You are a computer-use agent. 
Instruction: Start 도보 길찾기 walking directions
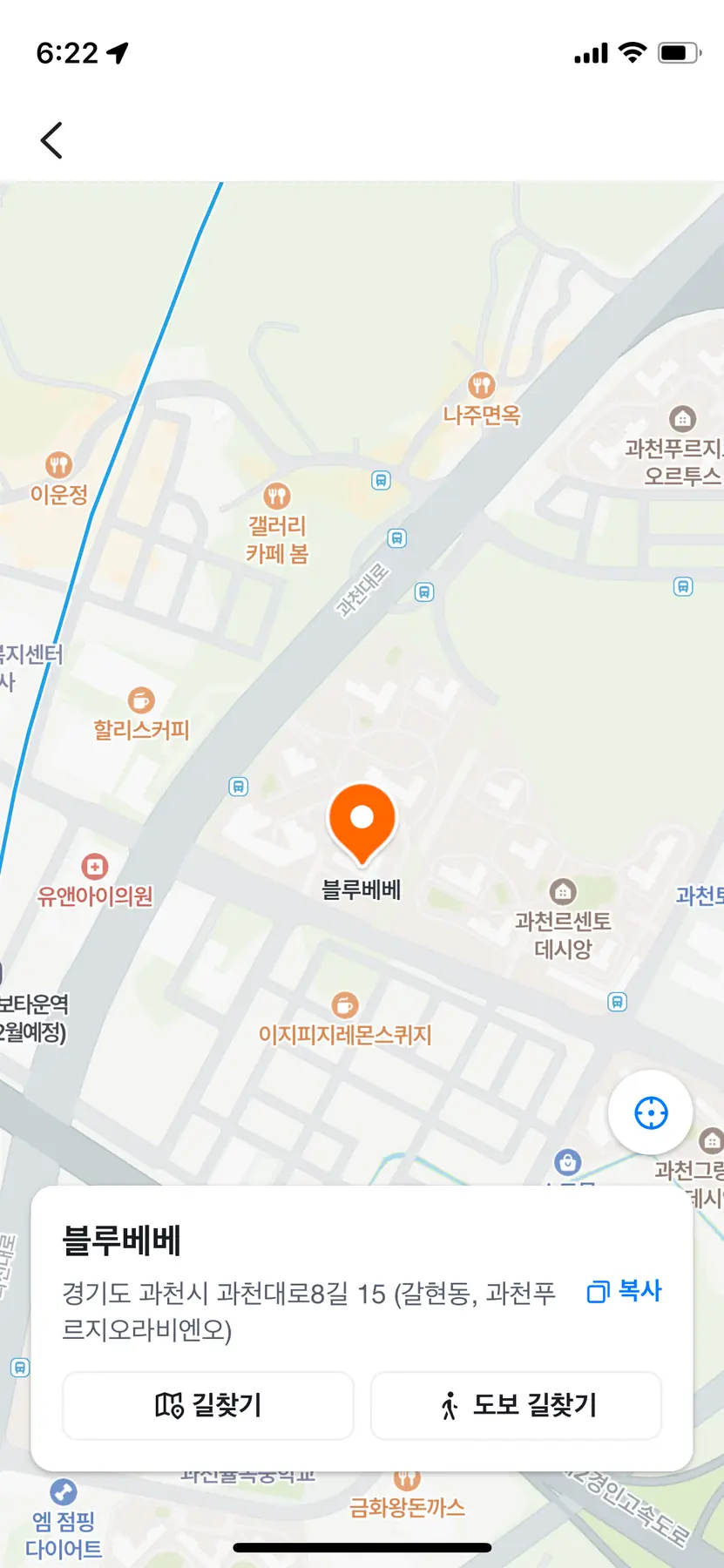516,1405
